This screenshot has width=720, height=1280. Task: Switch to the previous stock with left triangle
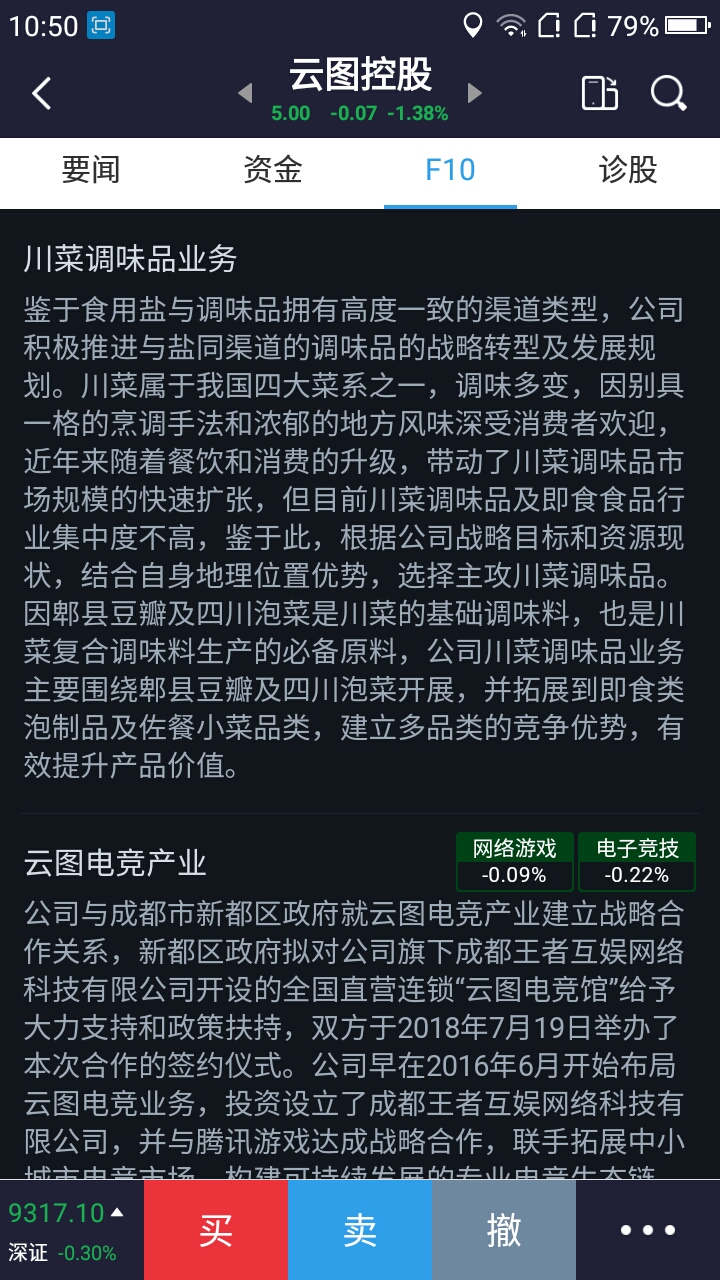[x=245, y=93]
